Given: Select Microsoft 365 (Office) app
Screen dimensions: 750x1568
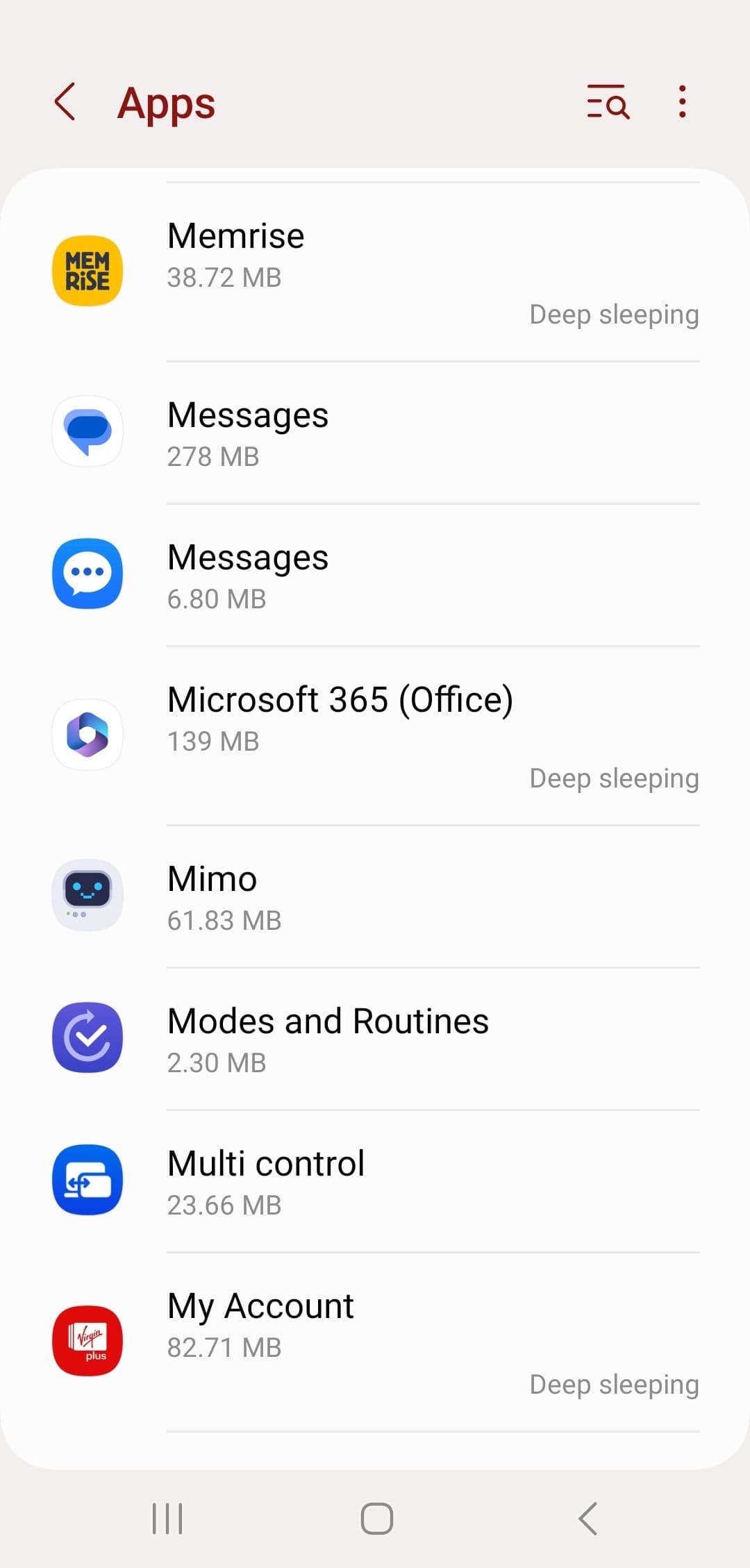Looking at the screenshot, I should pyautogui.click(x=375, y=735).
